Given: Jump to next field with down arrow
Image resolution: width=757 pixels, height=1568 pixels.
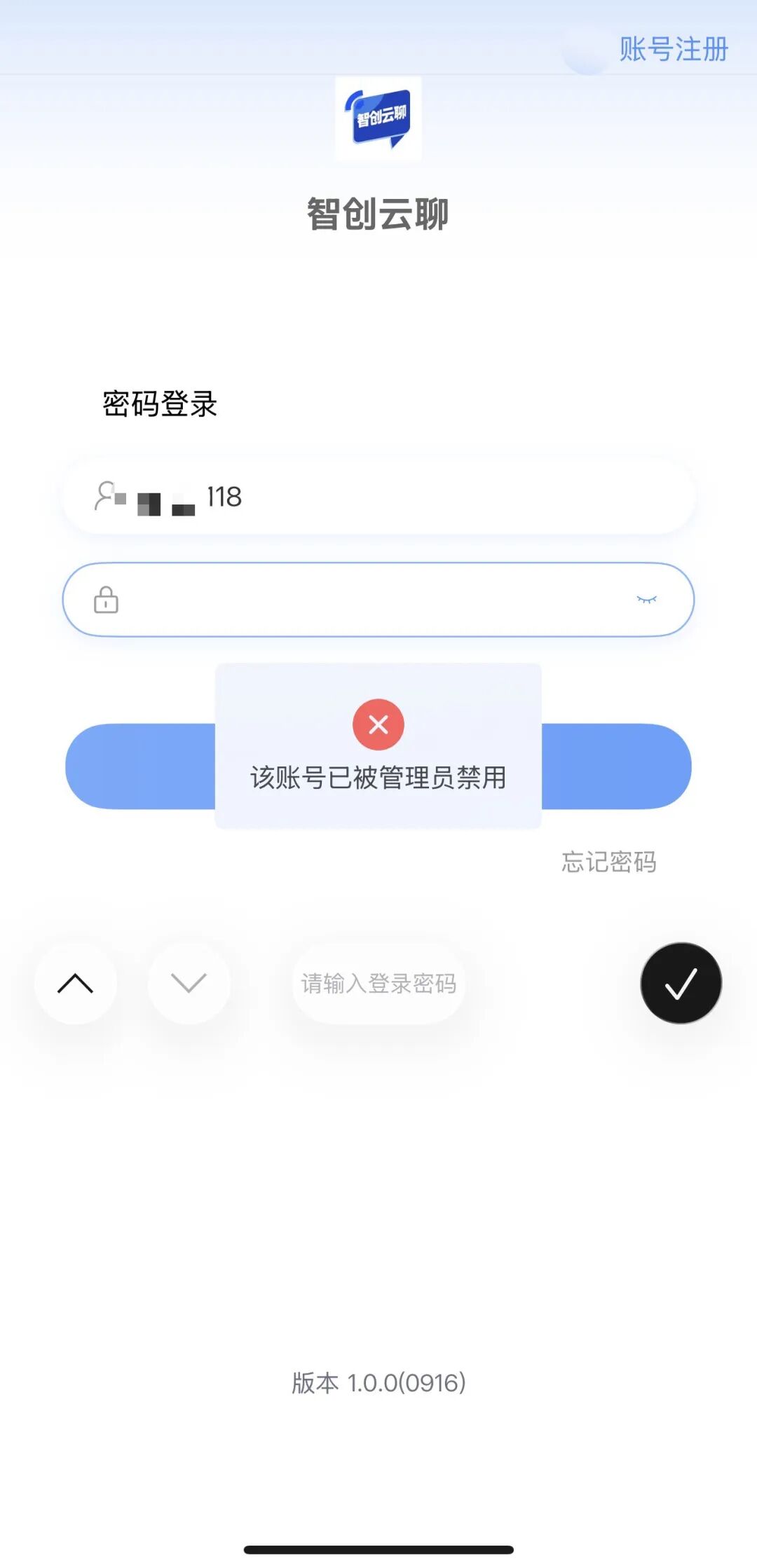Looking at the screenshot, I should (x=189, y=984).
